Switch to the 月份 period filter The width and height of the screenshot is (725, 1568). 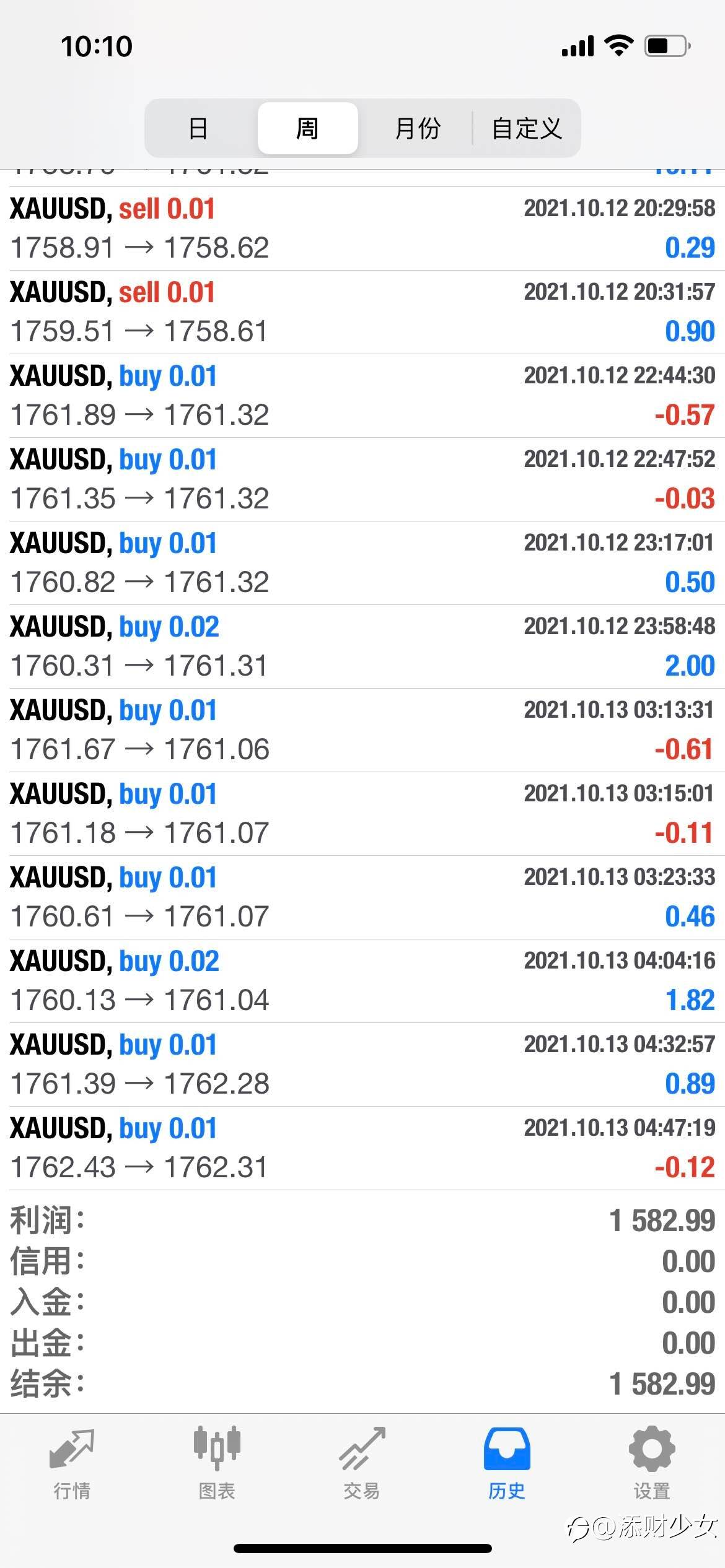click(x=418, y=128)
